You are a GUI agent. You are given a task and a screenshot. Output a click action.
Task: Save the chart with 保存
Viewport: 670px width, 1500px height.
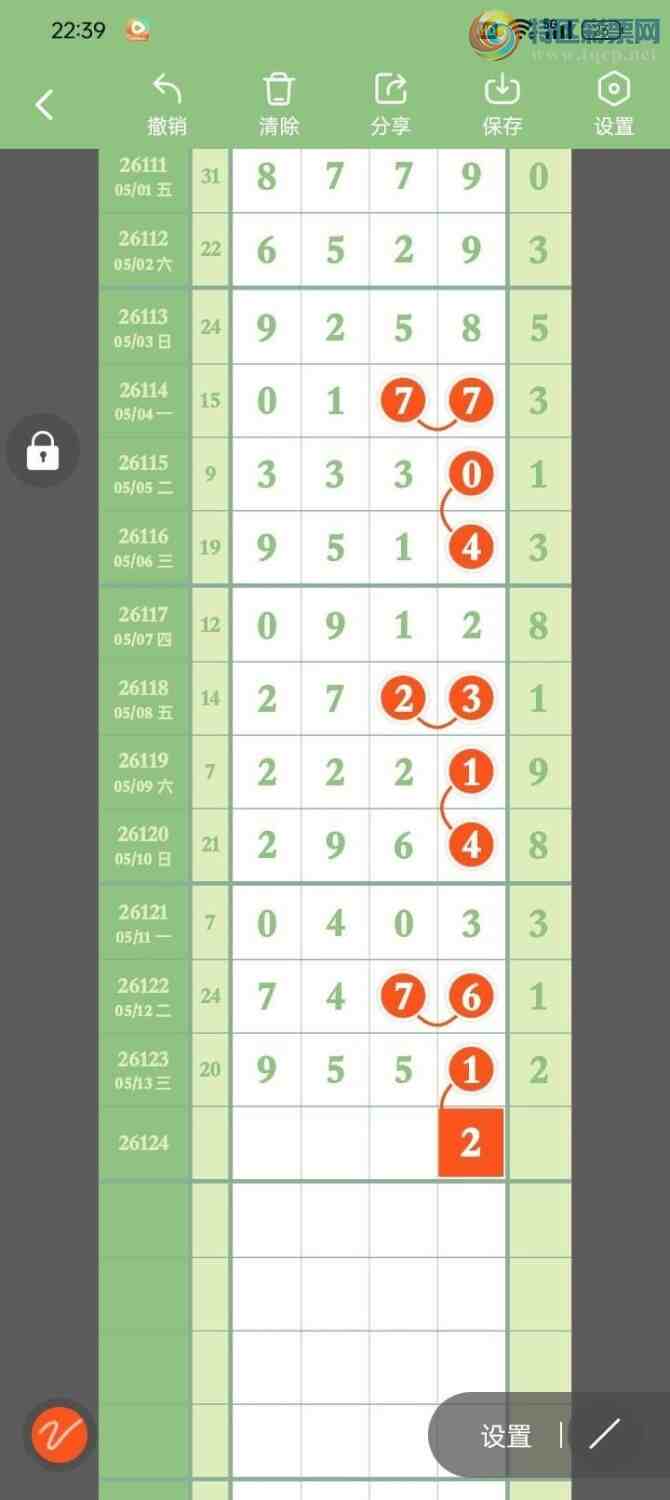[x=502, y=104]
